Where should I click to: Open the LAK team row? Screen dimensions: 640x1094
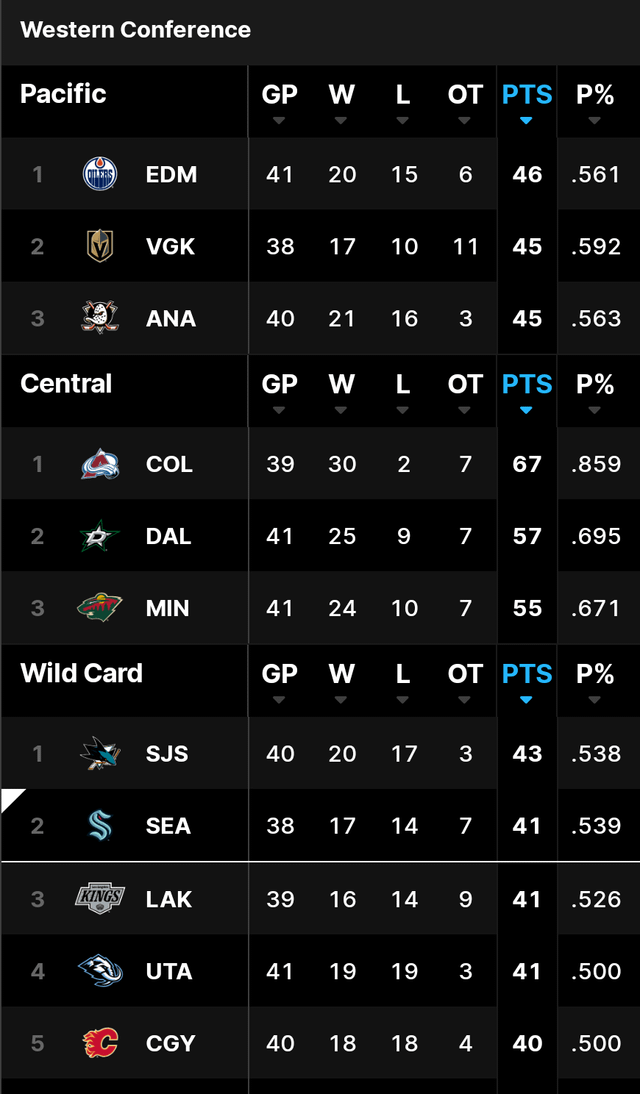[168, 899]
